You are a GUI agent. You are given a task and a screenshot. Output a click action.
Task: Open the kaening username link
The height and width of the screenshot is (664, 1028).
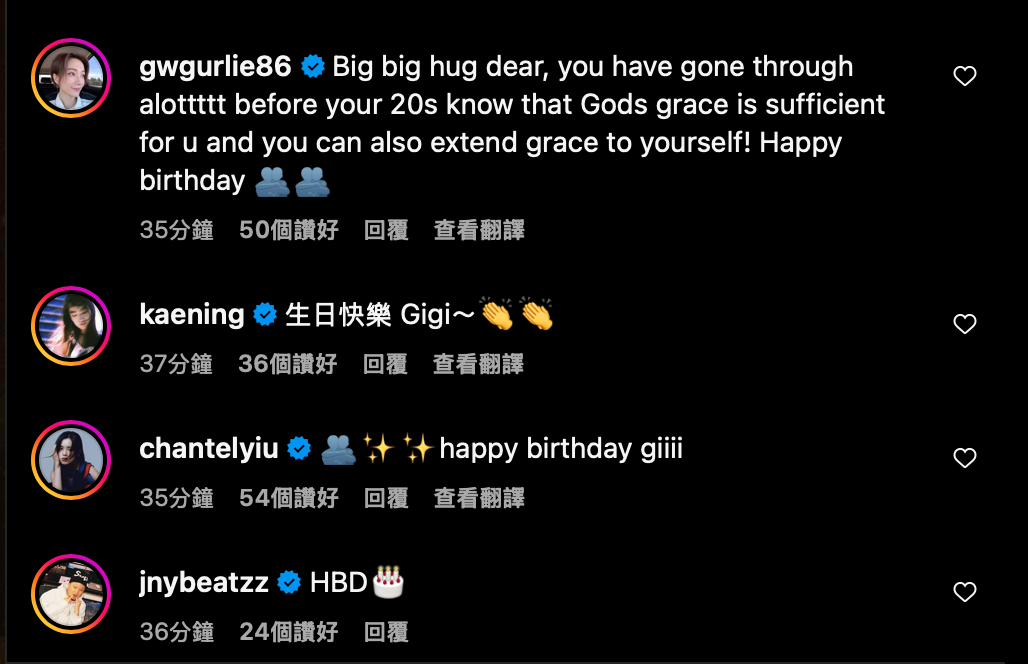192,315
